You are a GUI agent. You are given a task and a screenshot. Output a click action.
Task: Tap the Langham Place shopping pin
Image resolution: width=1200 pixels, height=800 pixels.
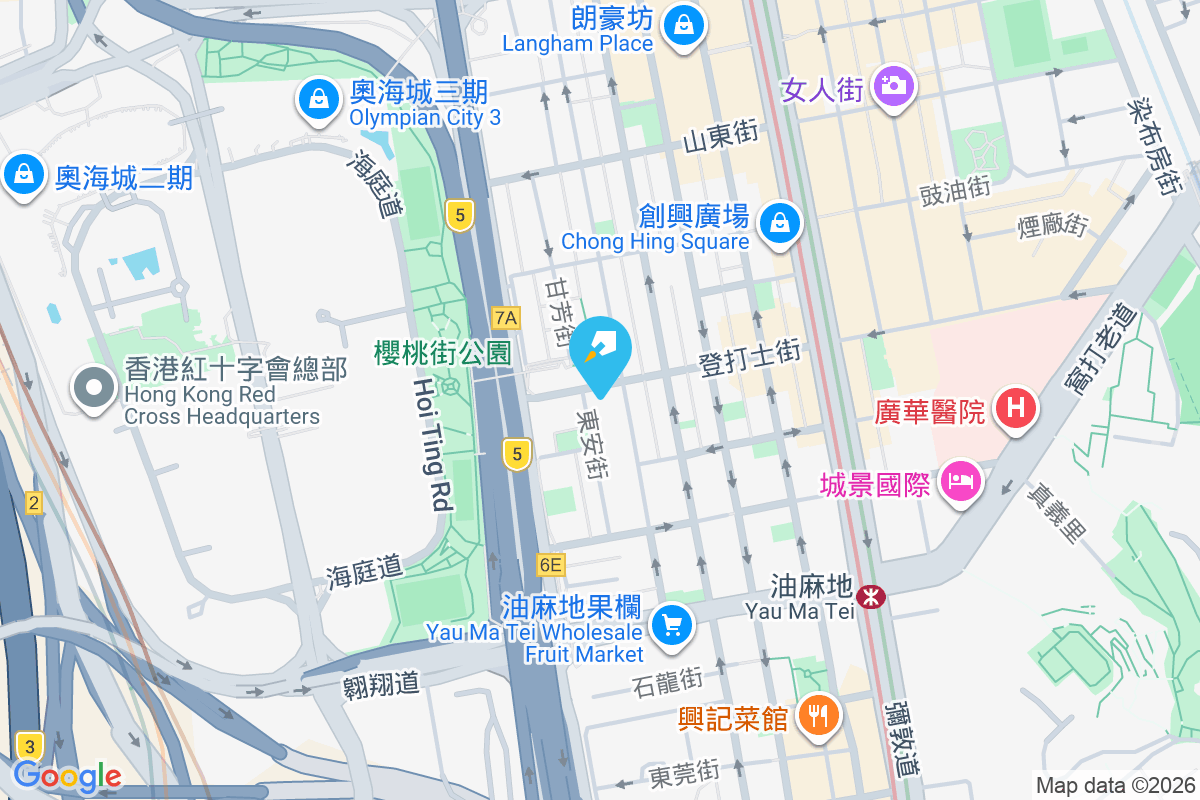[686, 22]
